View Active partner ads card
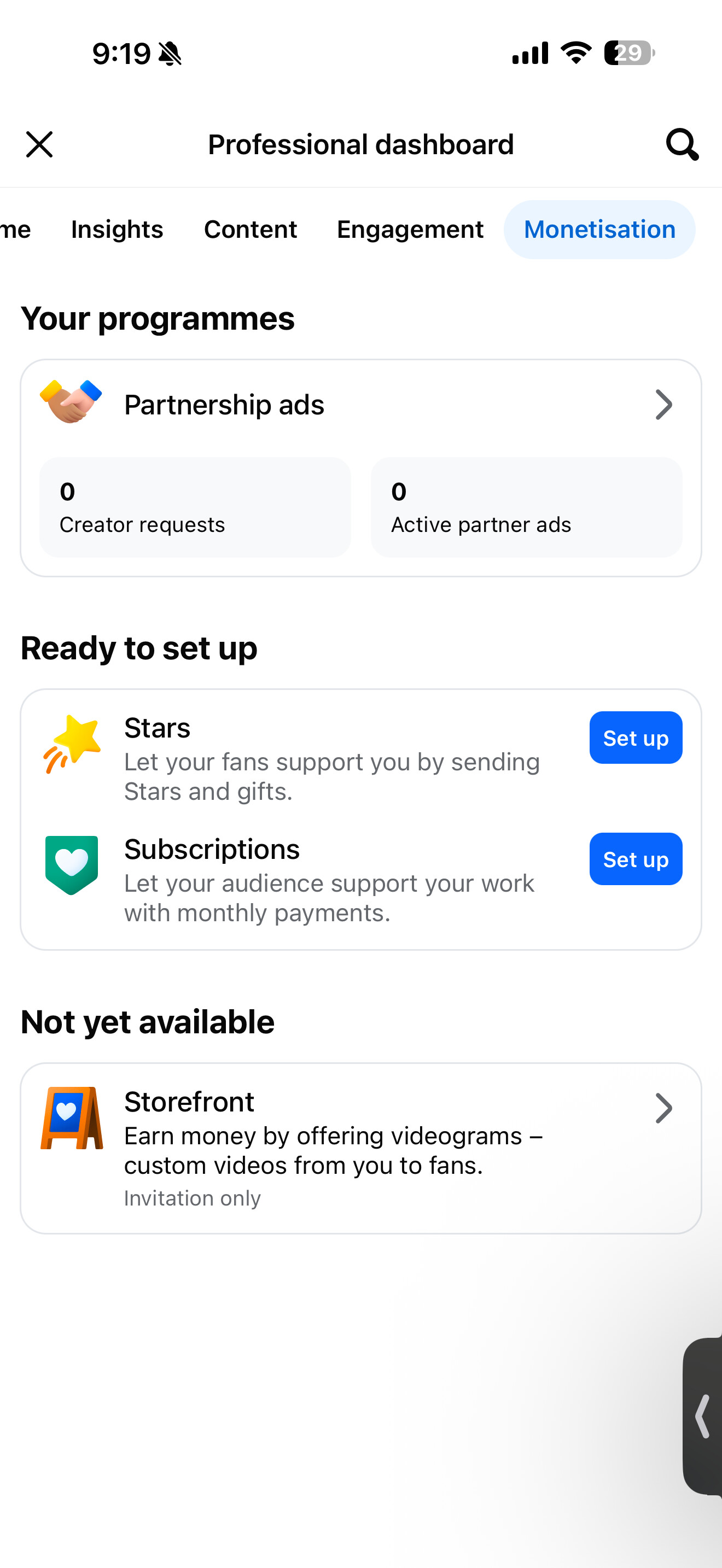The width and height of the screenshot is (722, 1568). coord(526,507)
